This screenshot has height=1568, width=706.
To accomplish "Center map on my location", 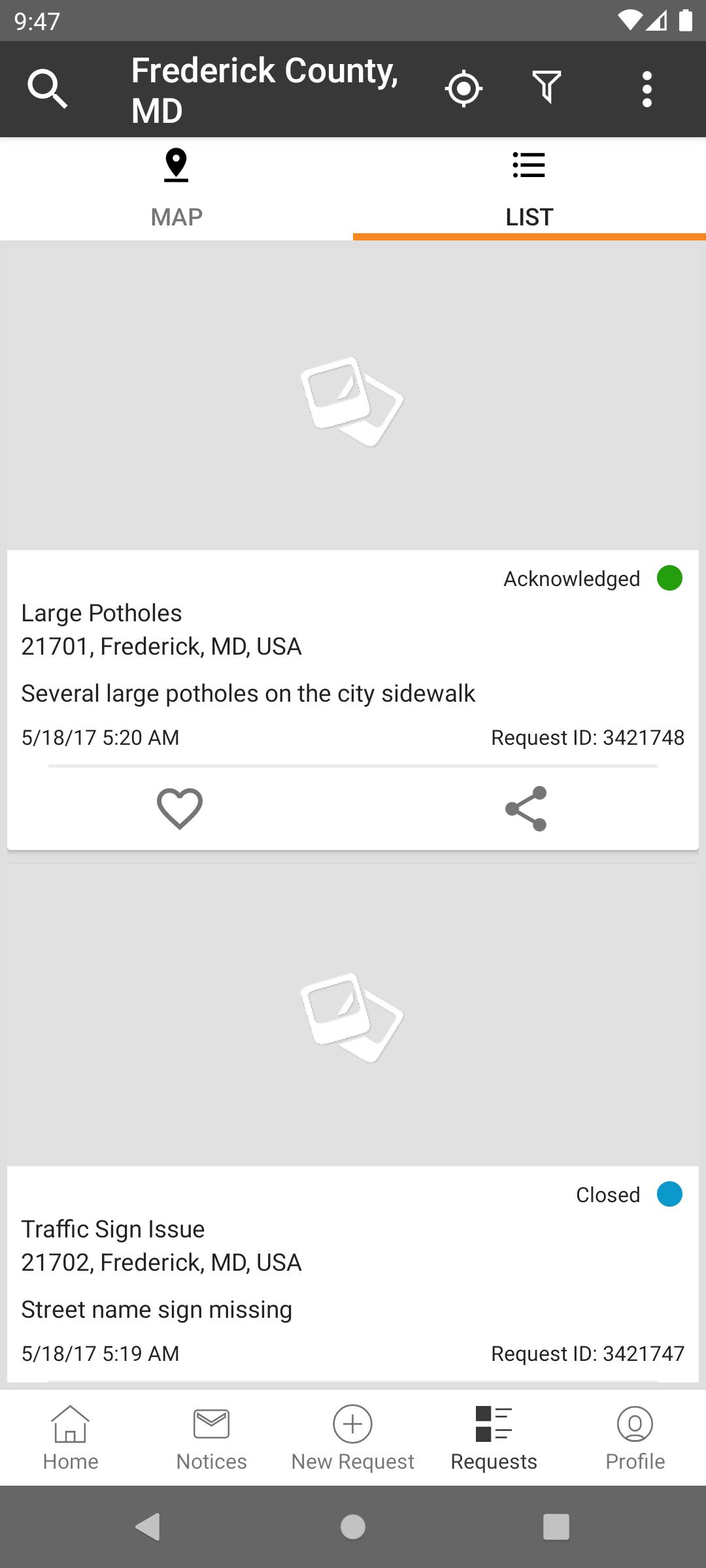I will (463, 88).
